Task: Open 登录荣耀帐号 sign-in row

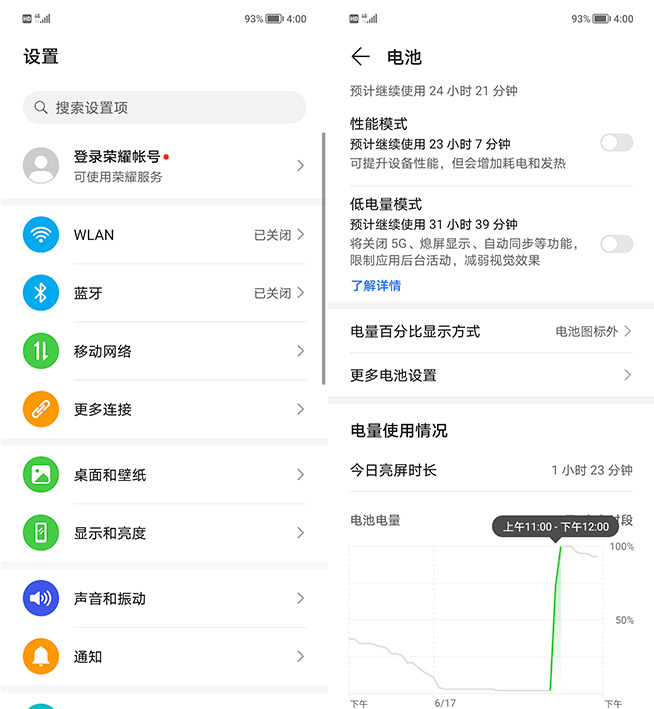Action: 164,166
